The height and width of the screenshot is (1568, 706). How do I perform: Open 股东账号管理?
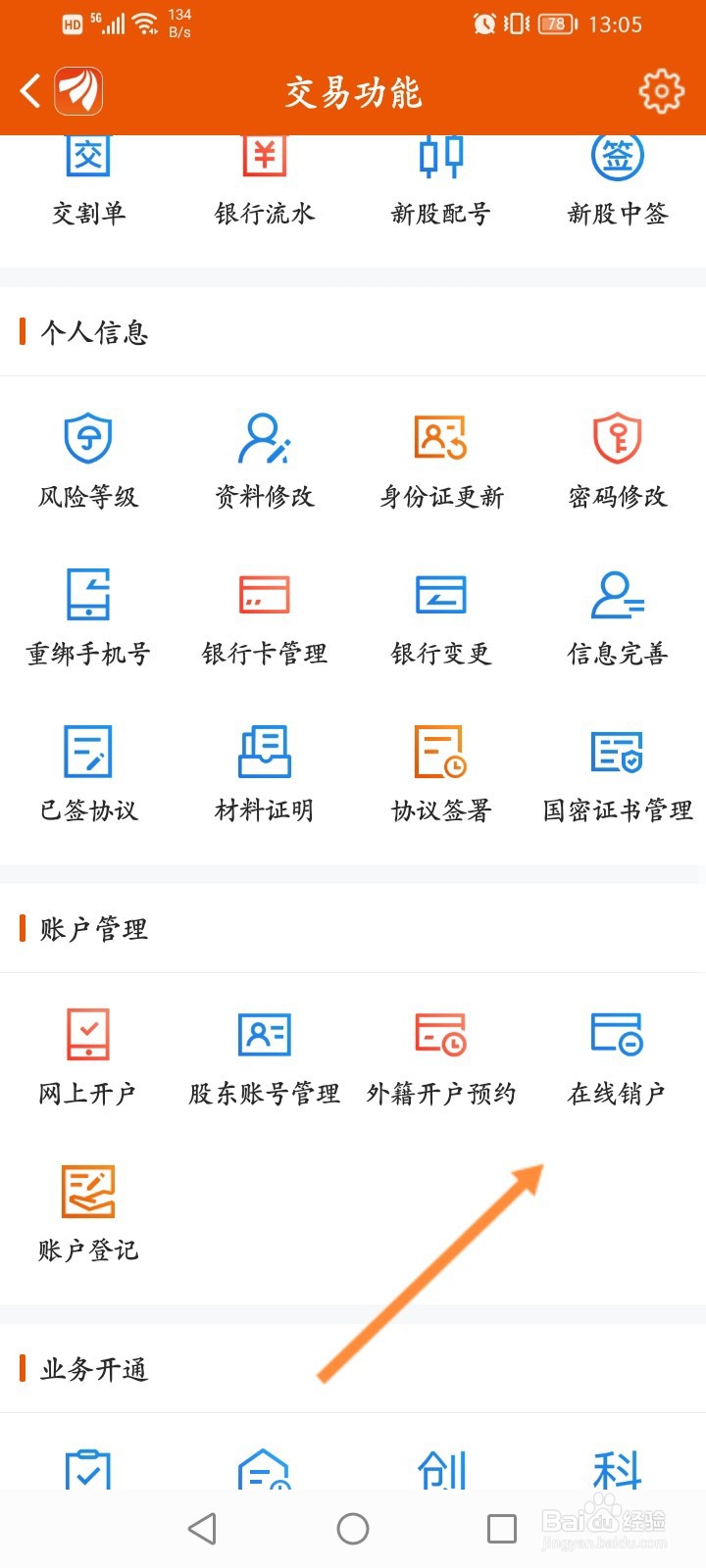click(x=265, y=1058)
